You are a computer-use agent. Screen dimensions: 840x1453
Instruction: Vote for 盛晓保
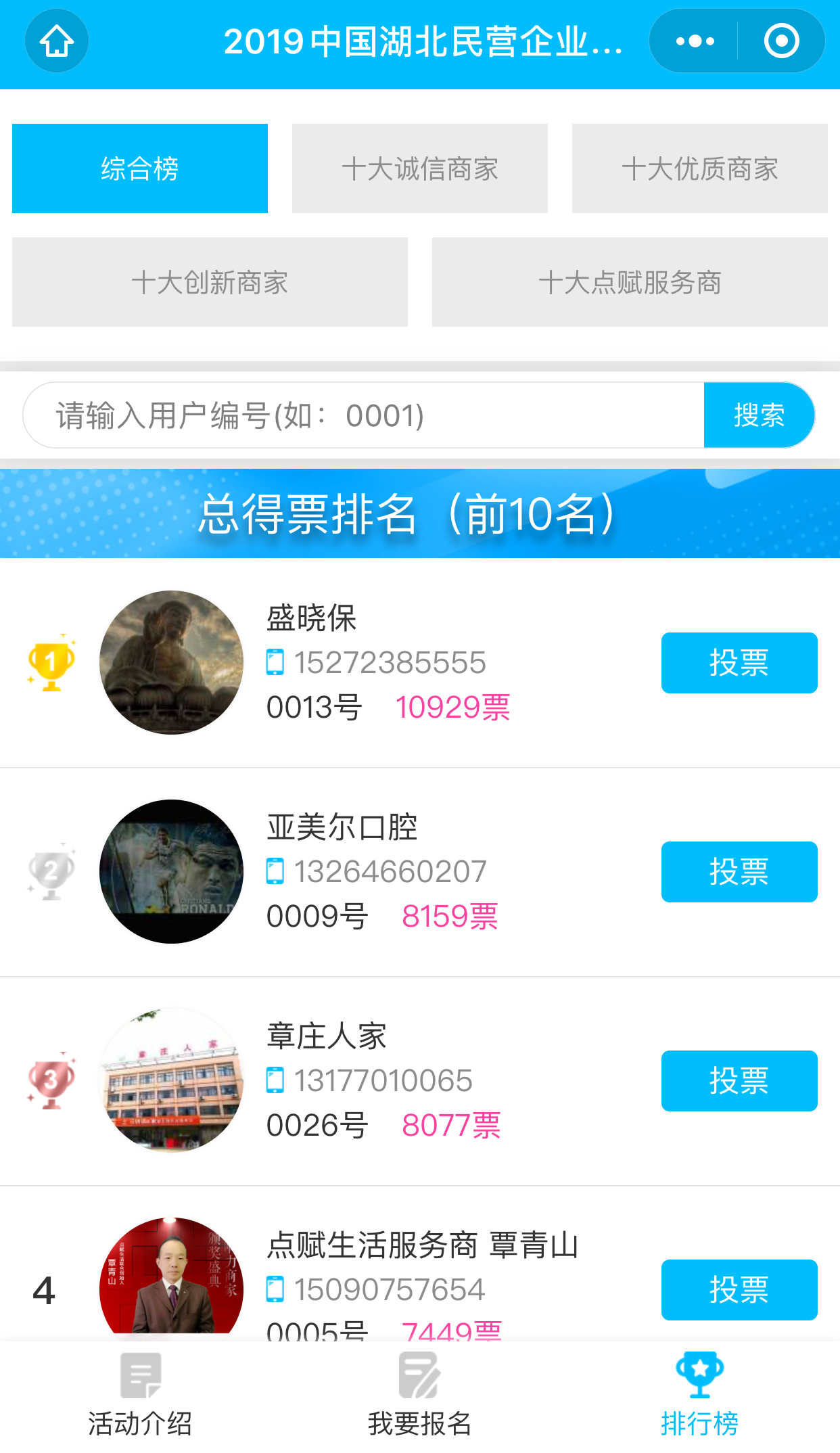point(739,663)
